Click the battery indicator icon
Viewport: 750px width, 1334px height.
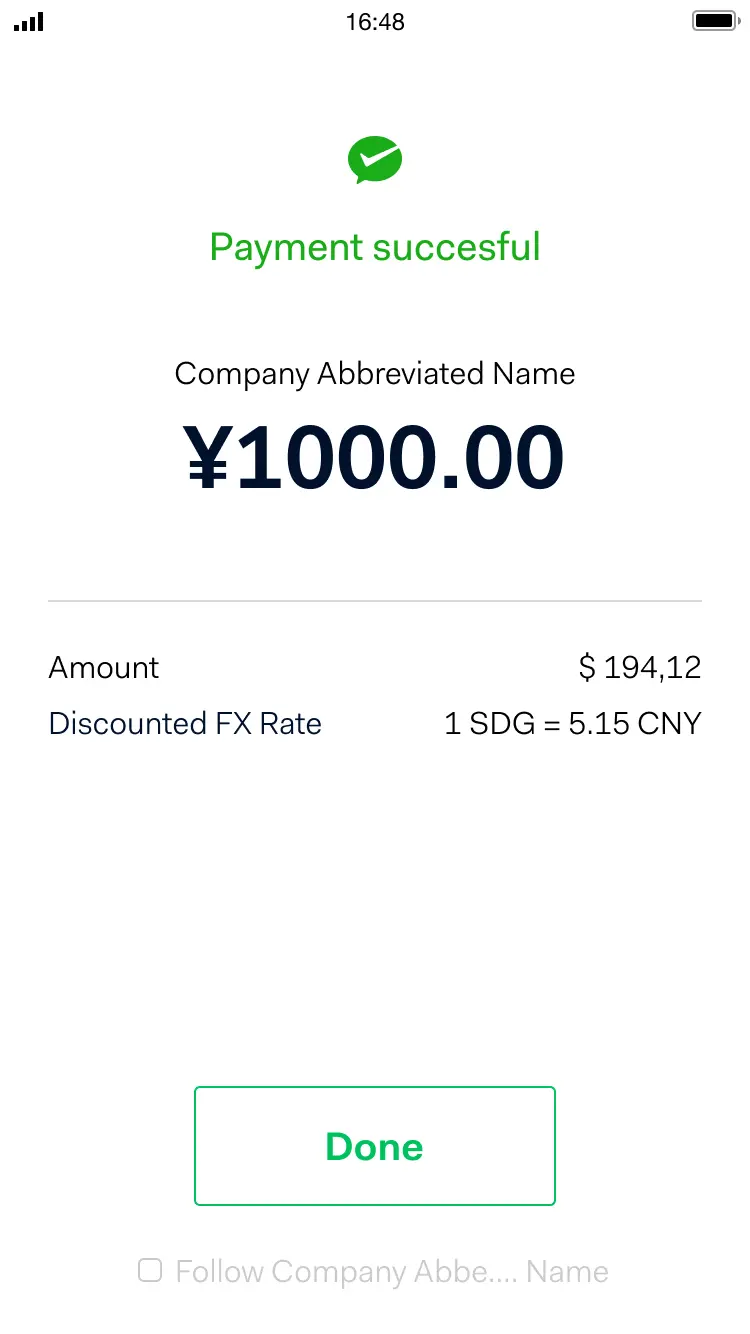[x=714, y=20]
